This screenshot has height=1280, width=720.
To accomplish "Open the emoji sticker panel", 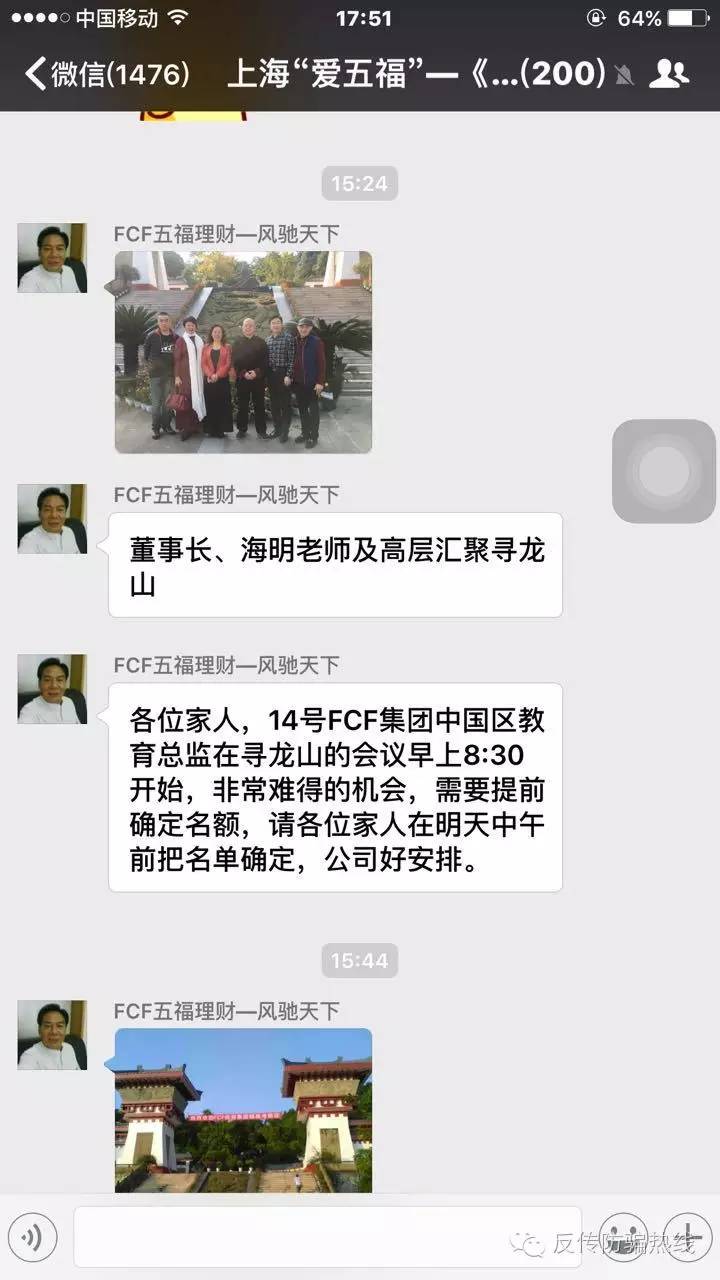I will (625, 1238).
